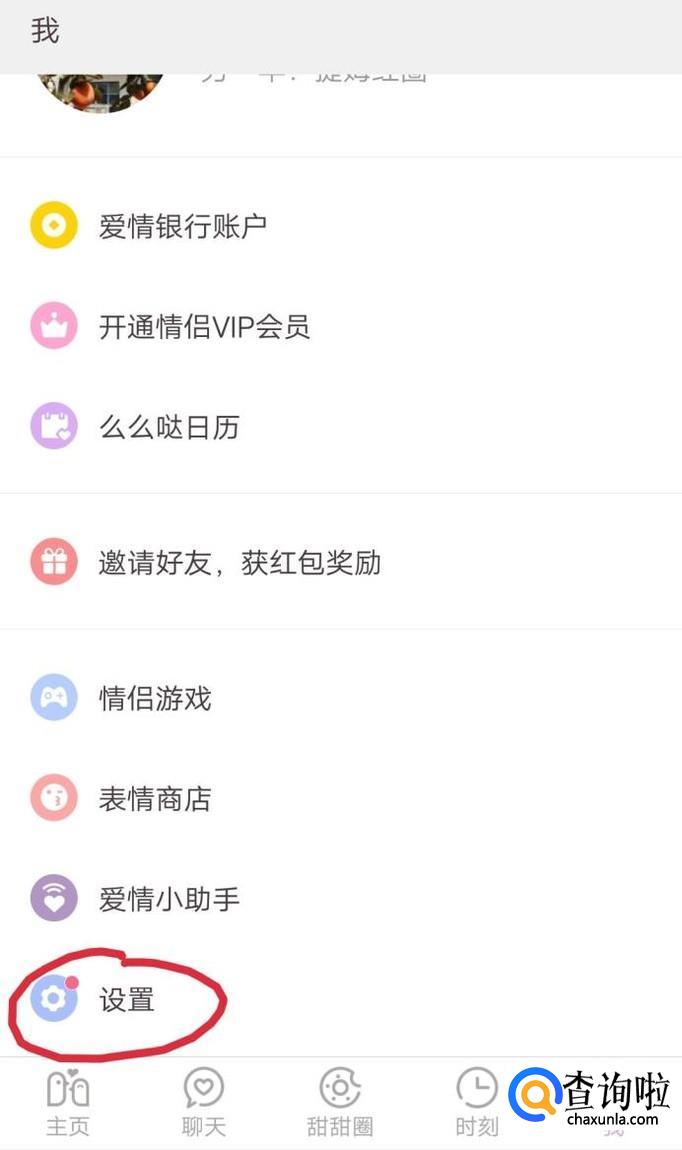Switch to the 聊天 tab
Viewport: 682px width, 1150px height.
pyautogui.click(x=204, y=1102)
